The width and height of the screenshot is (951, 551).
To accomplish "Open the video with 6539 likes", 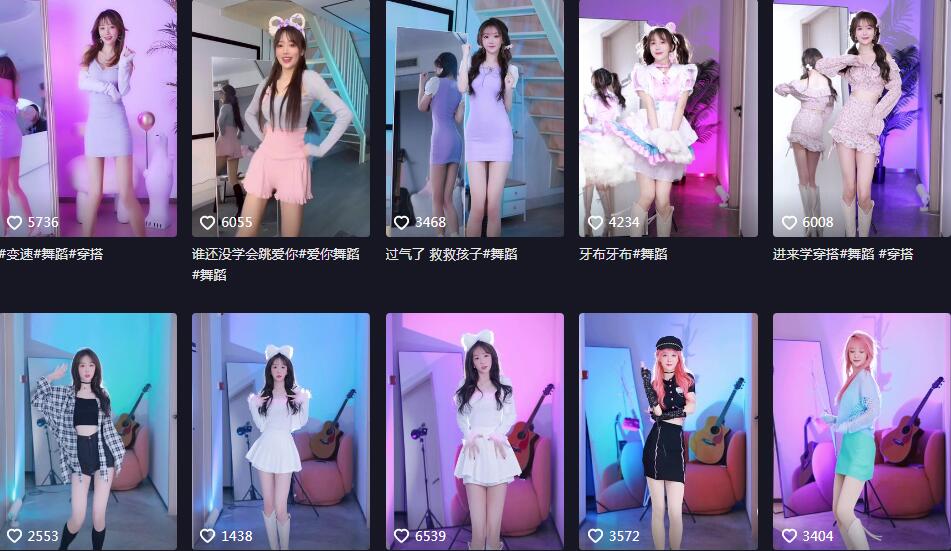I will pyautogui.click(x=474, y=430).
